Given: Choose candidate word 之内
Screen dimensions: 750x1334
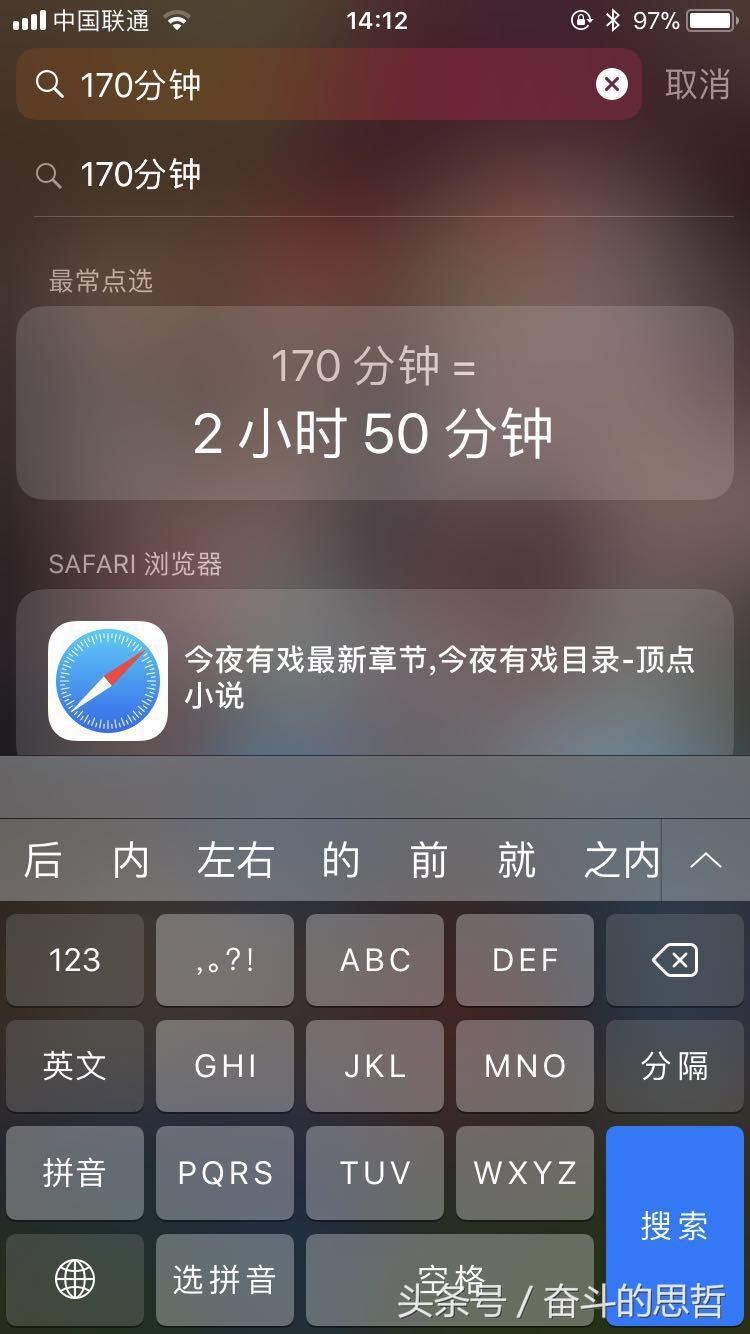Looking at the screenshot, I should point(621,861).
